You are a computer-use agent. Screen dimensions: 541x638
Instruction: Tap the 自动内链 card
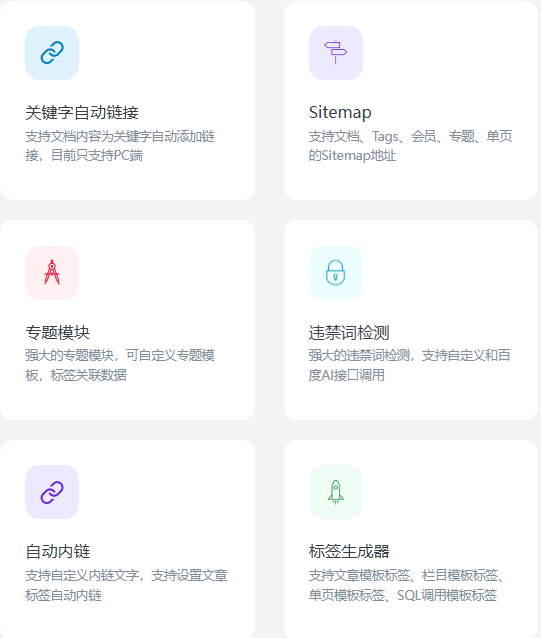point(128,539)
